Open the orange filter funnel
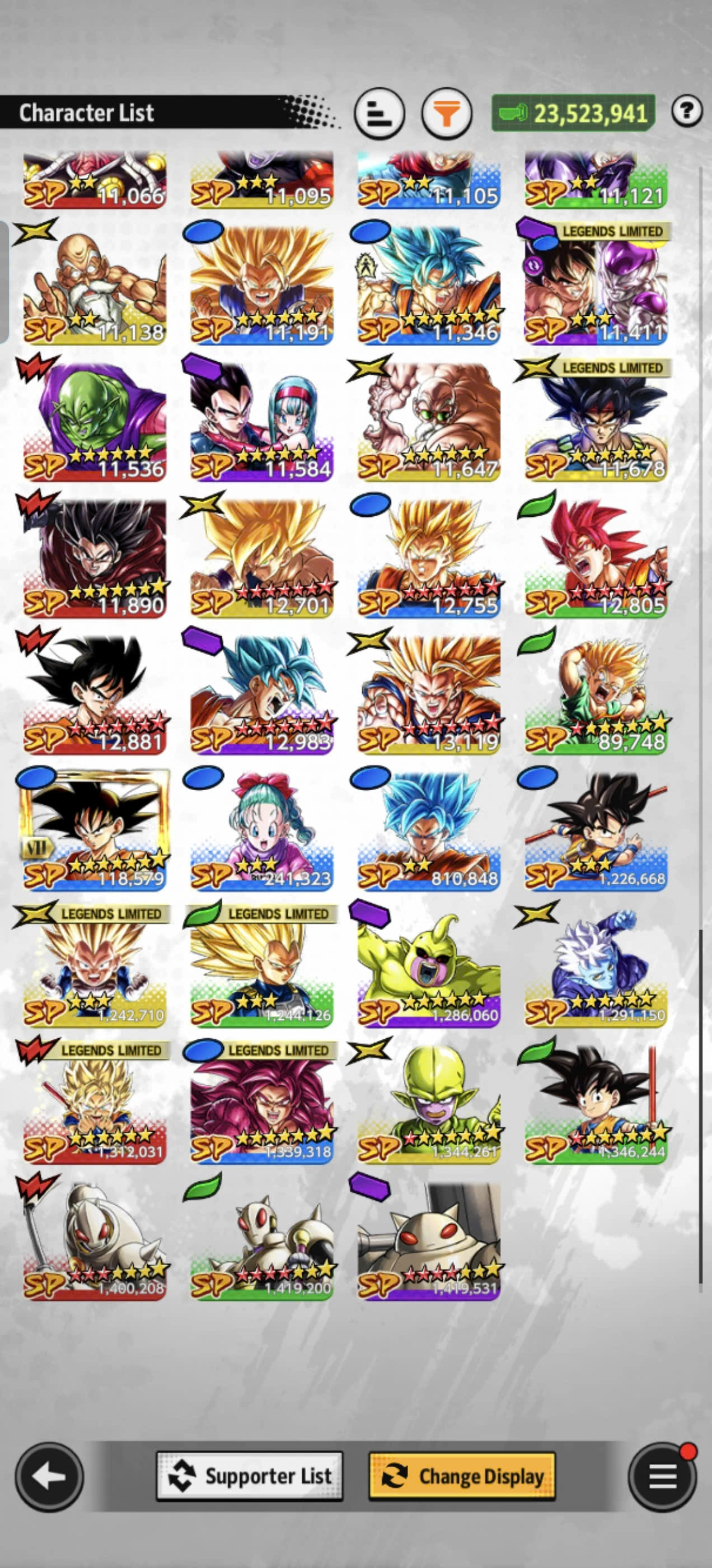This screenshot has height=1568, width=712. [447, 114]
